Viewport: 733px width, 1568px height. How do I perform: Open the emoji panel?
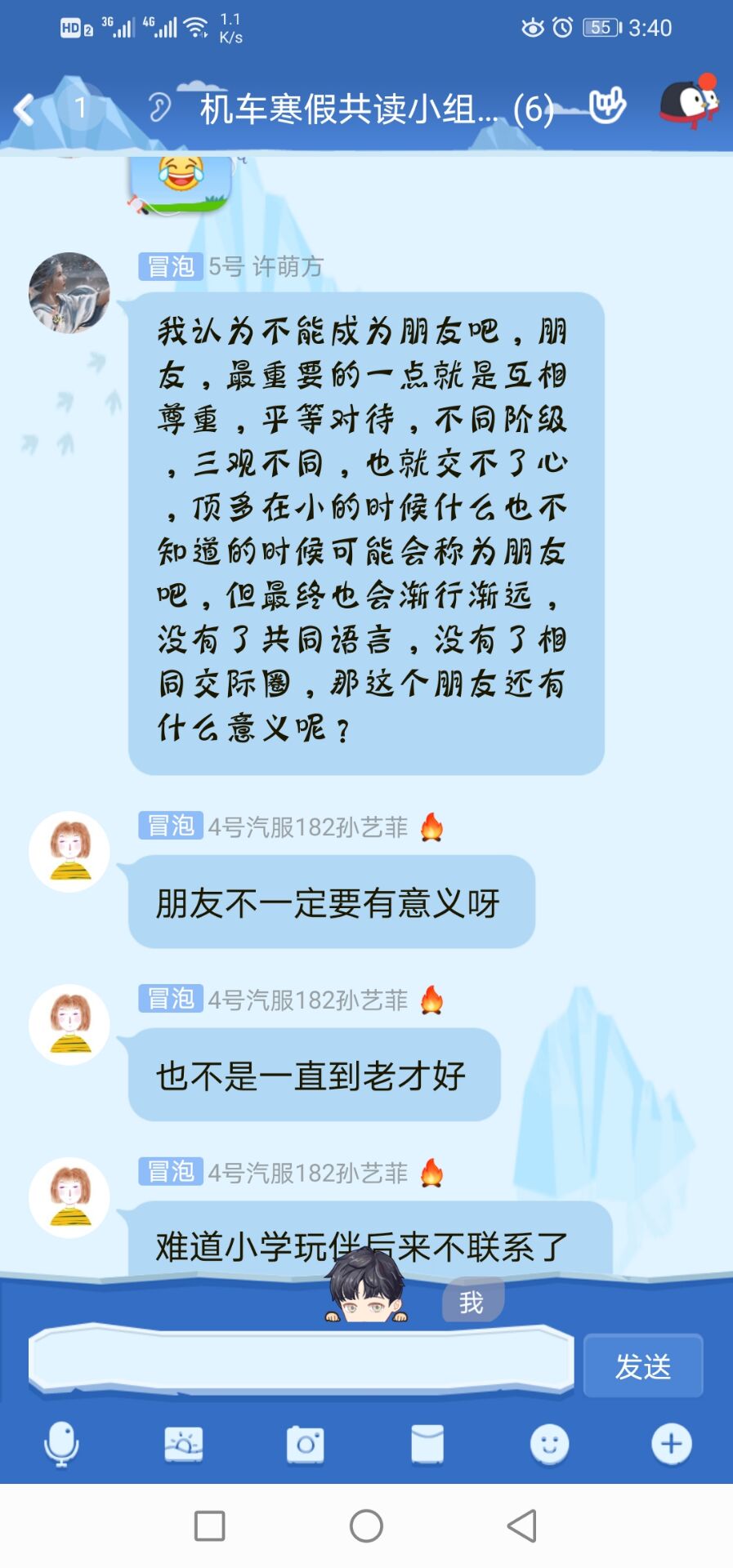[x=549, y=1445]
